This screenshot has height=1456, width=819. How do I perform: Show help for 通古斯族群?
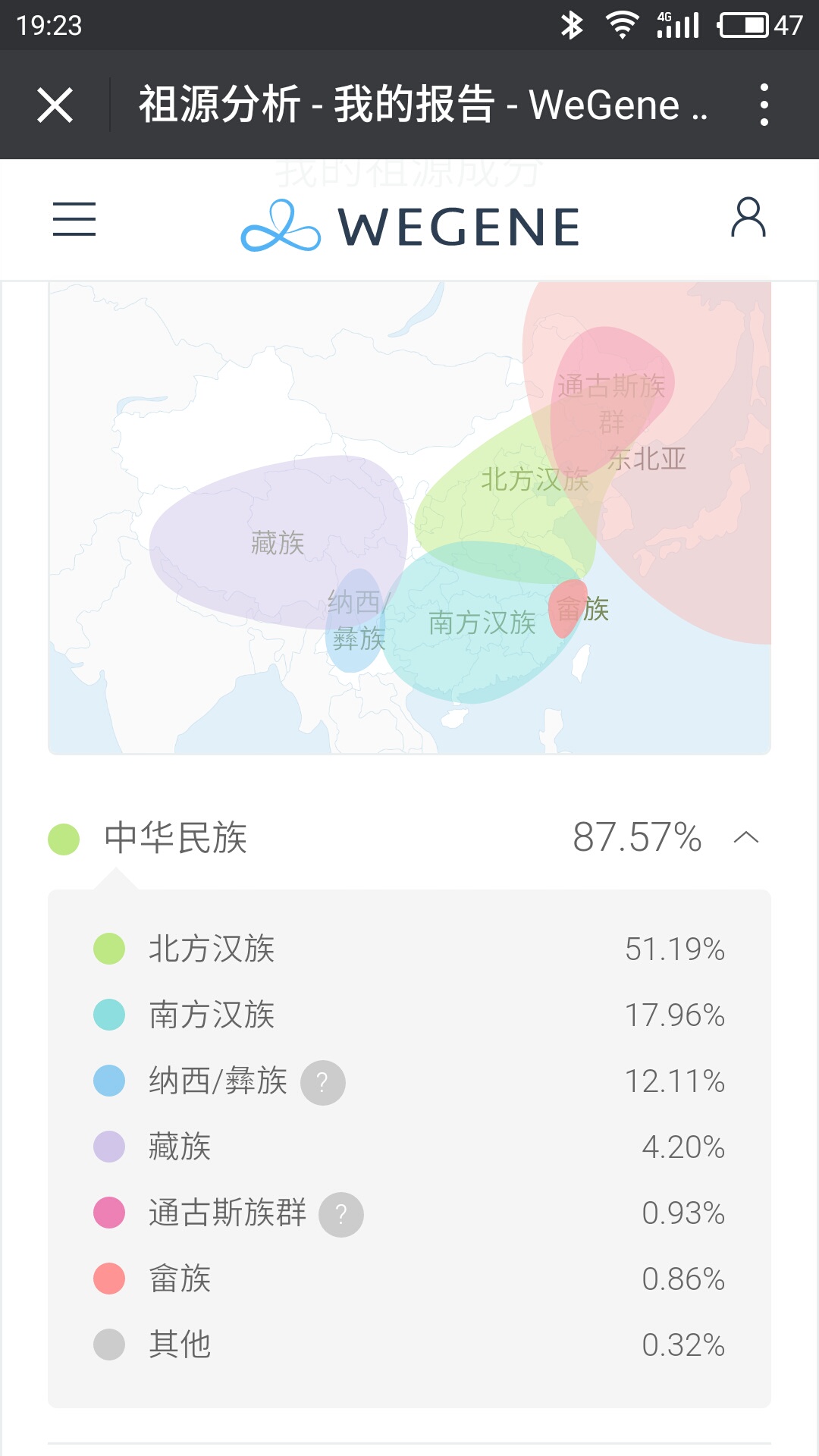341,1214
